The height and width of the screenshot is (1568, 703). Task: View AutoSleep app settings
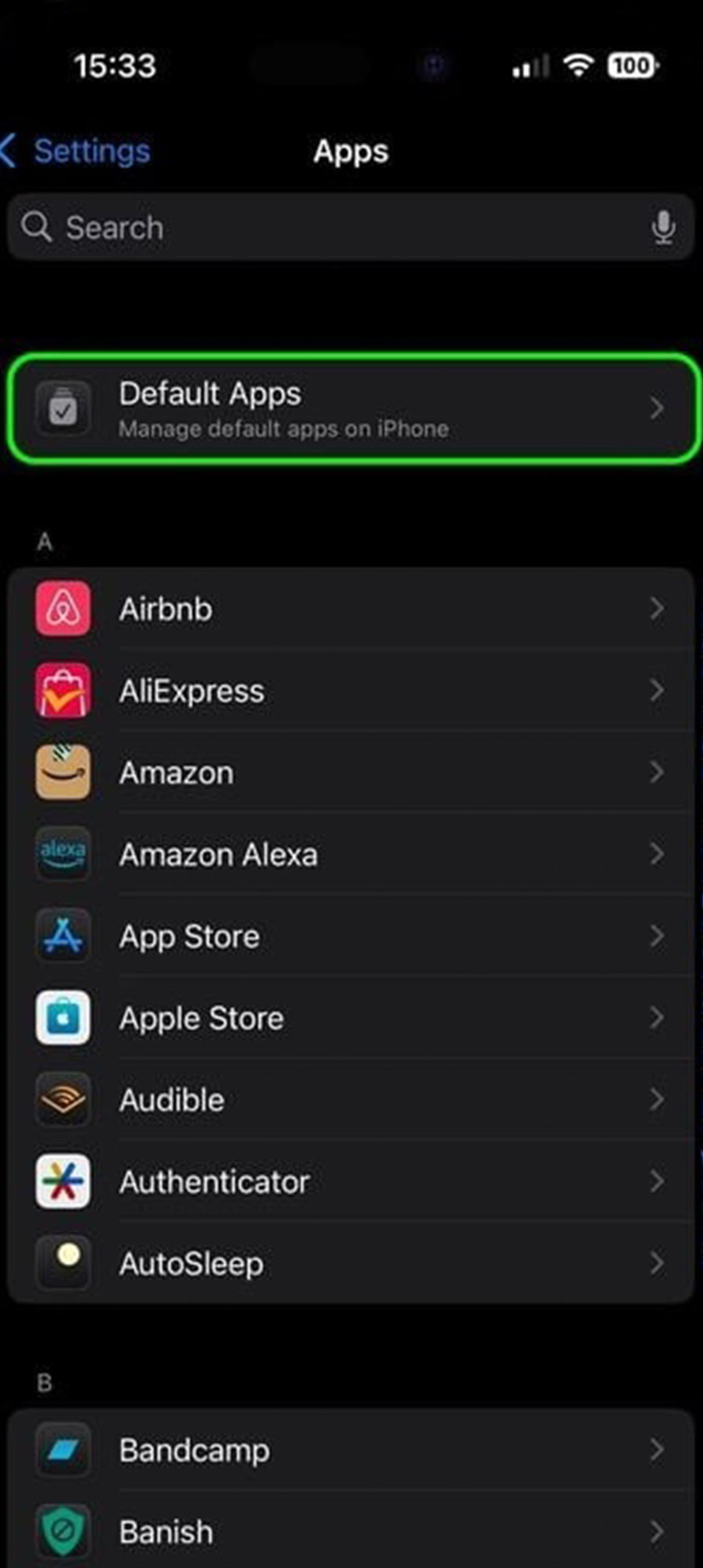(x=351, y=1264)
